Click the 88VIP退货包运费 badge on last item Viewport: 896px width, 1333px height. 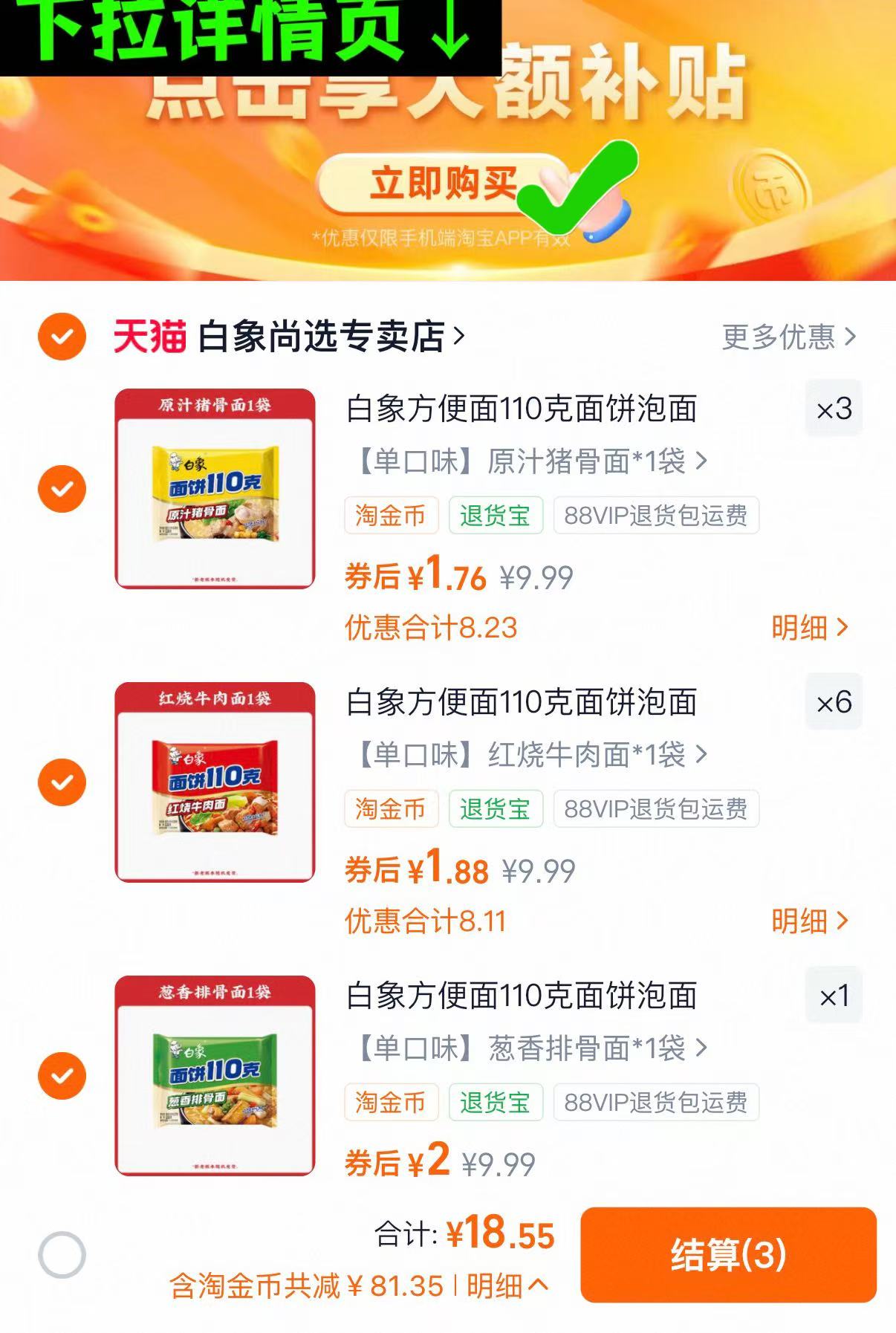(x=657, y=1104)
